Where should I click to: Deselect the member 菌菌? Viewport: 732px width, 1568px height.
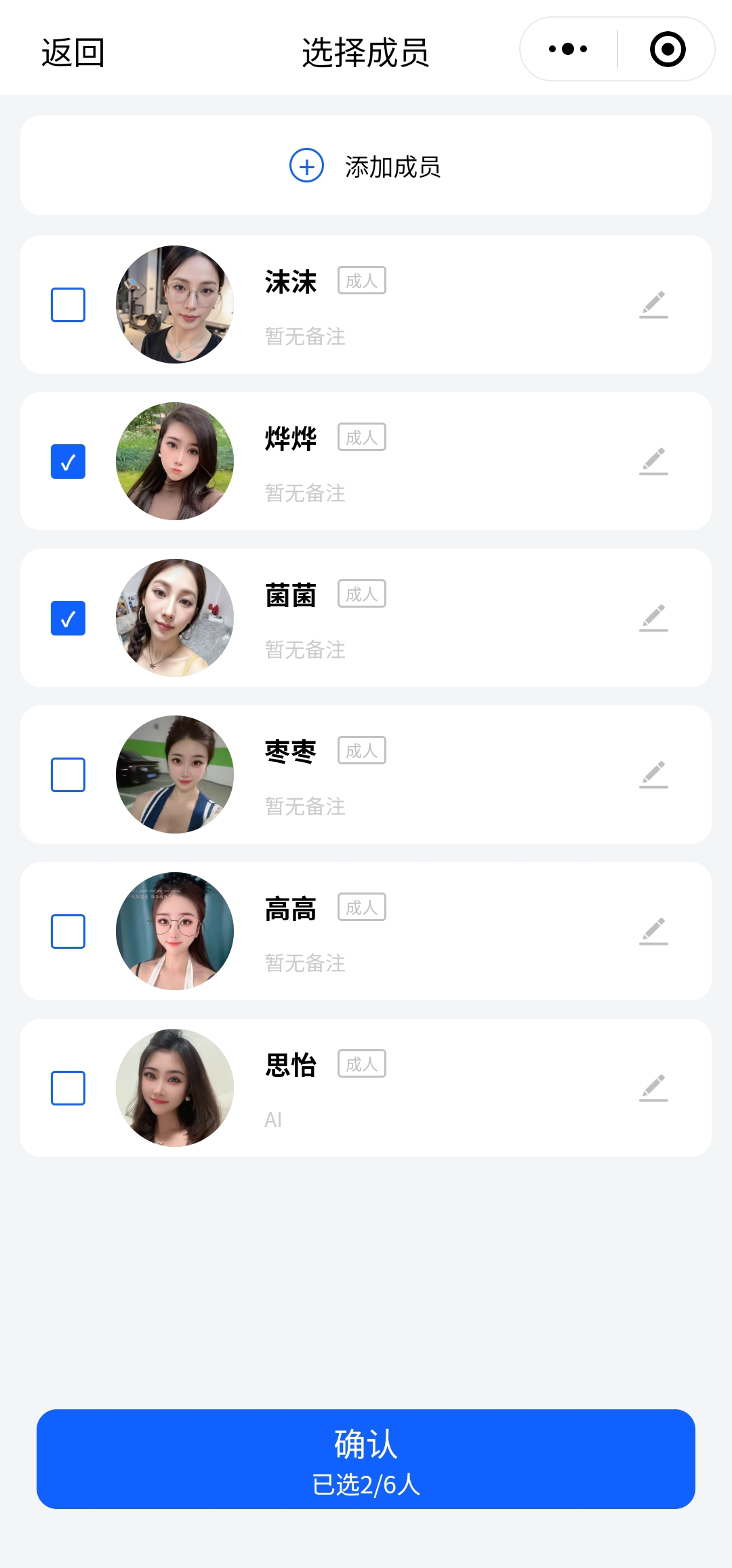68,618
